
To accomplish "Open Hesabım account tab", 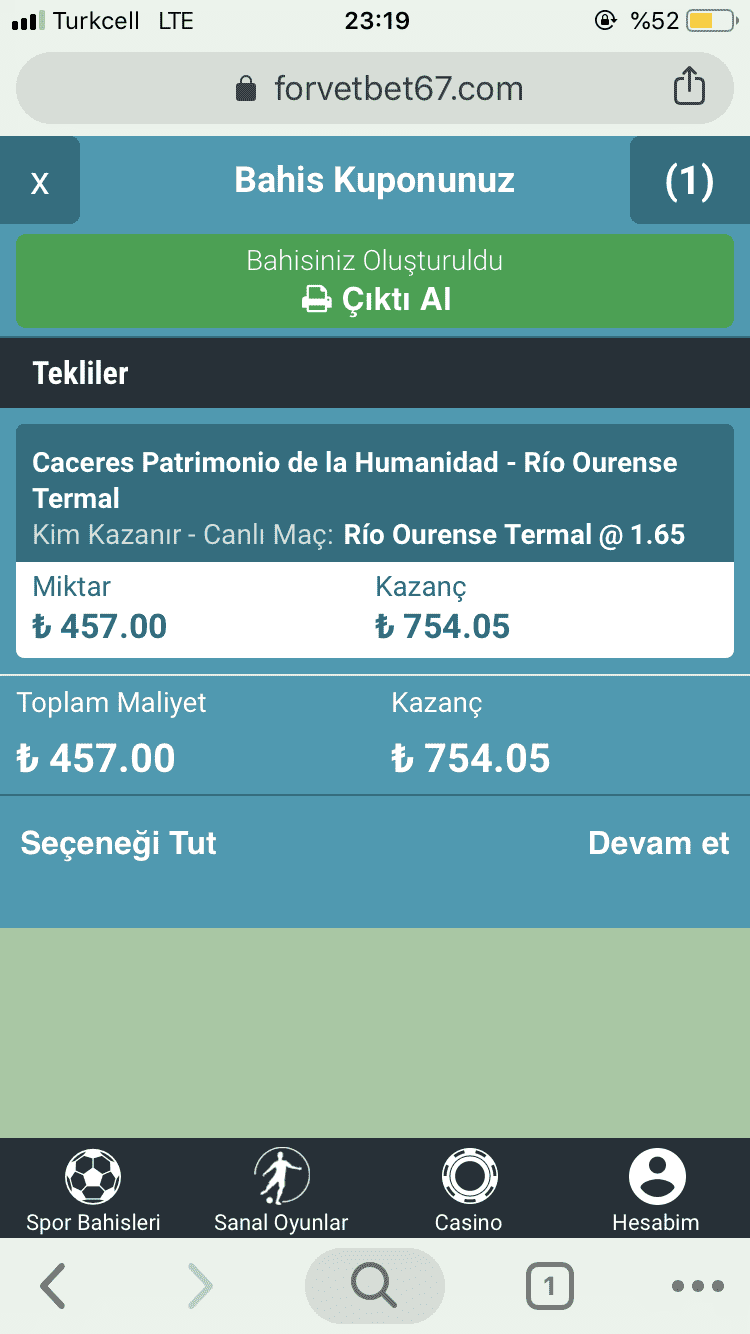I will (x=656, y=1190).
